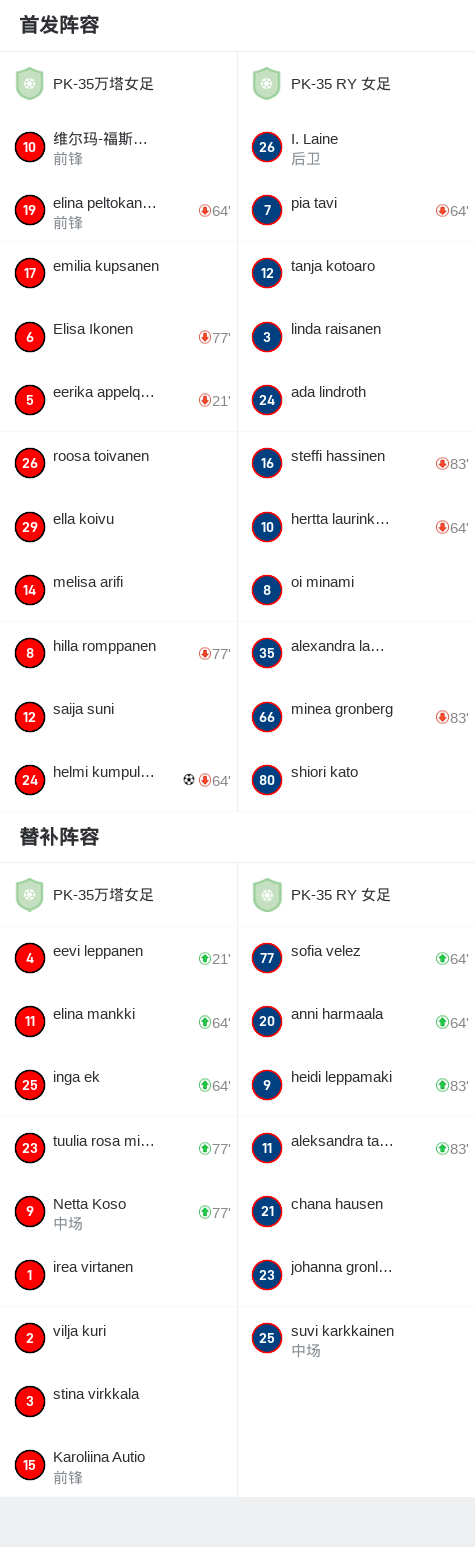Open oi minami player details
Image resolution: width=475 pixels, height=1547 pixels.
pyautogui.click(x=356, y=590)
